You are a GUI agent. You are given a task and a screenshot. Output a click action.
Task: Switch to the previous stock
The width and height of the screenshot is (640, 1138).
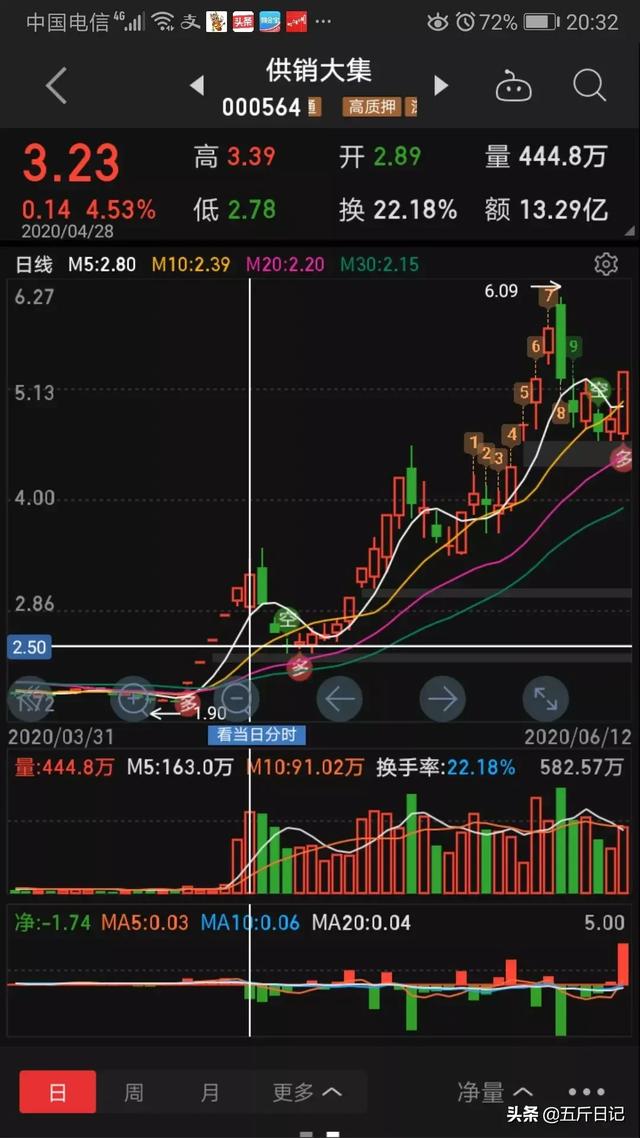(197, 86)
